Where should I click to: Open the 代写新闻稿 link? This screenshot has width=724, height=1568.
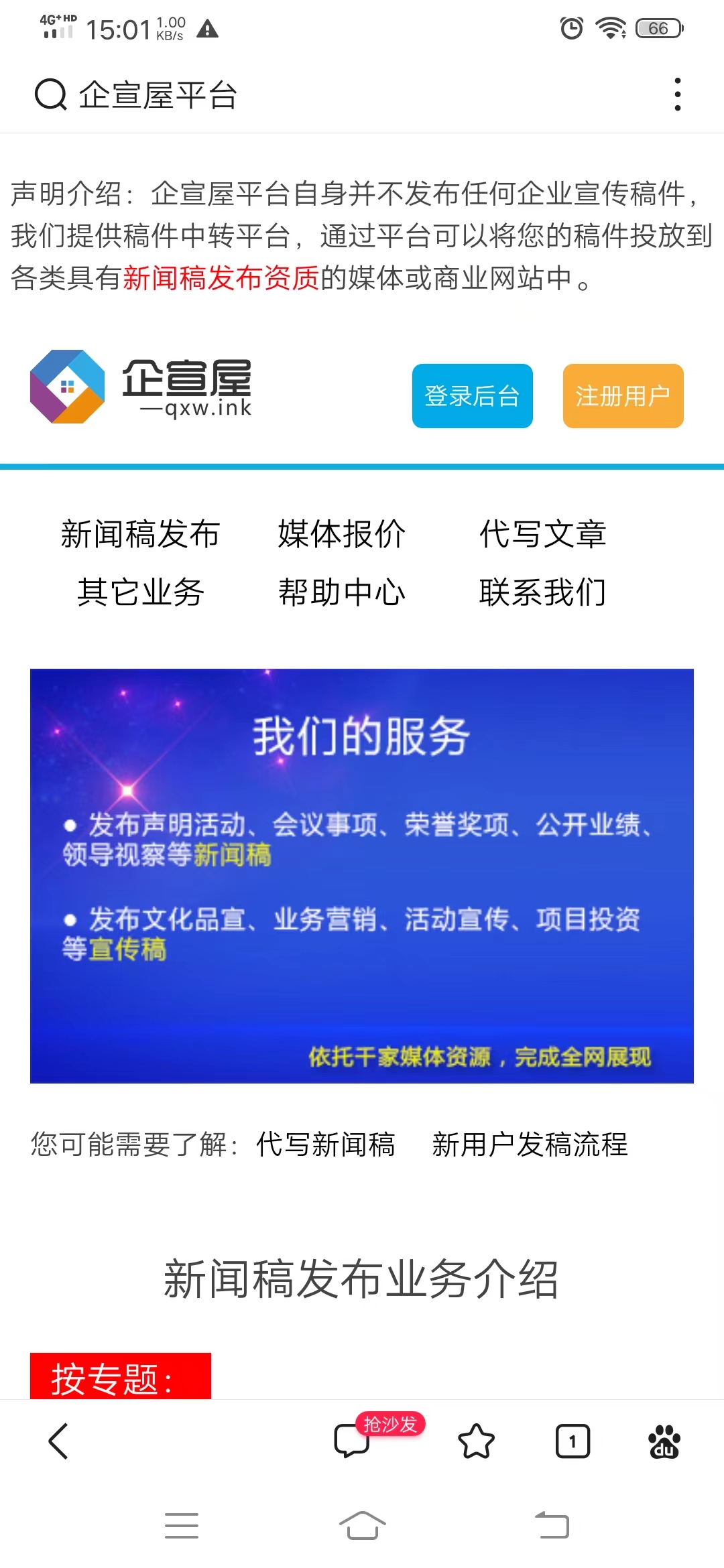pyautogui.click(x=326, y=1144)
